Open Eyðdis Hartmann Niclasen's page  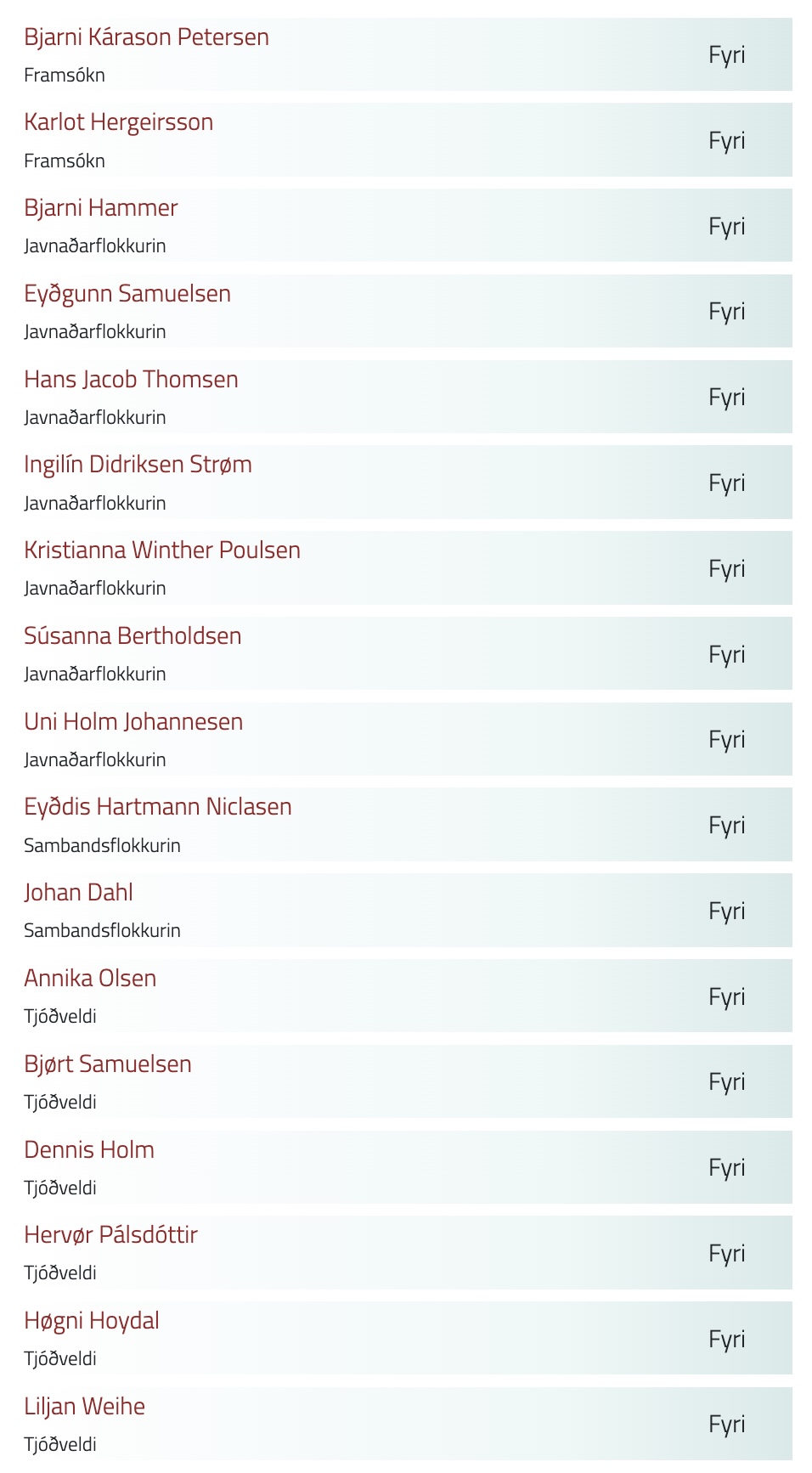[158, 807]
